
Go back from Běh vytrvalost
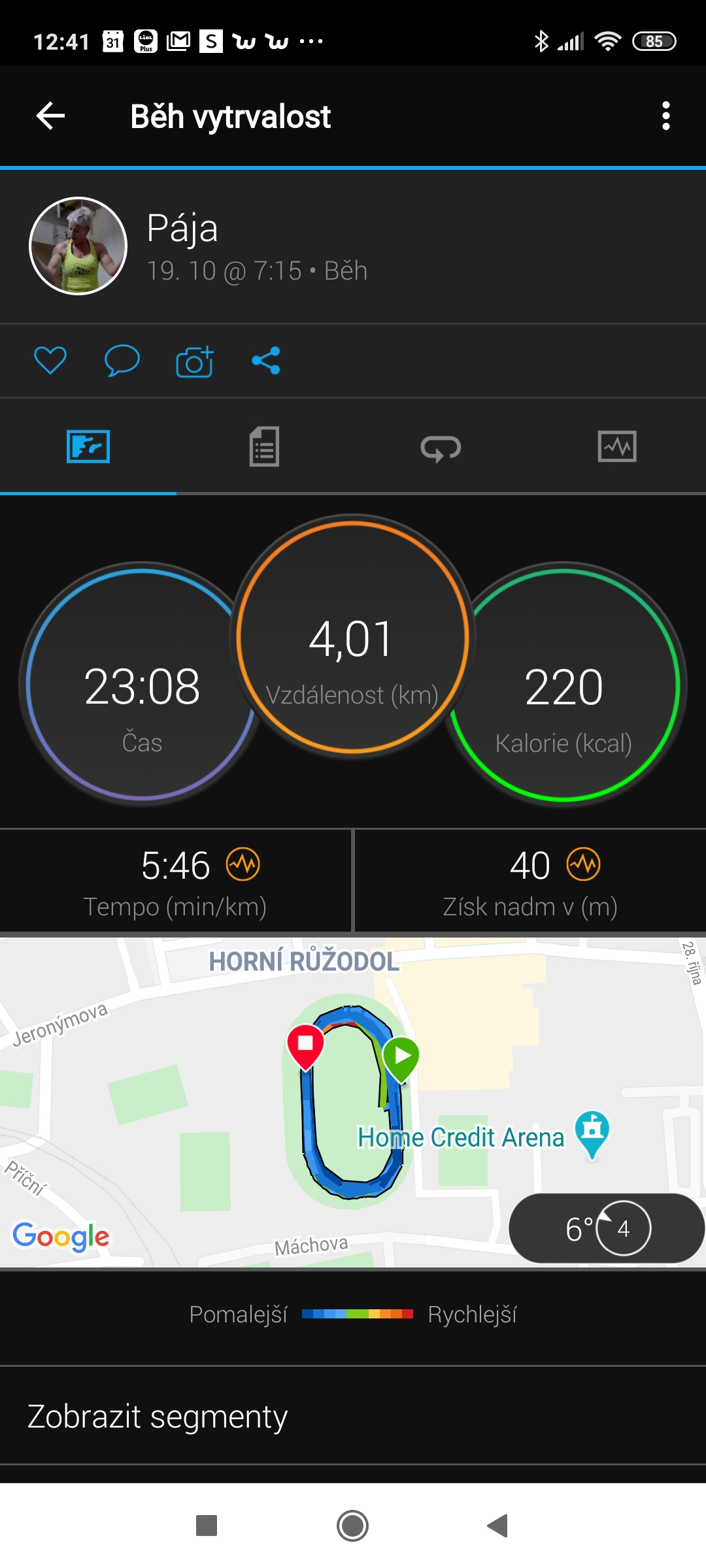click(x=50, y=116)
